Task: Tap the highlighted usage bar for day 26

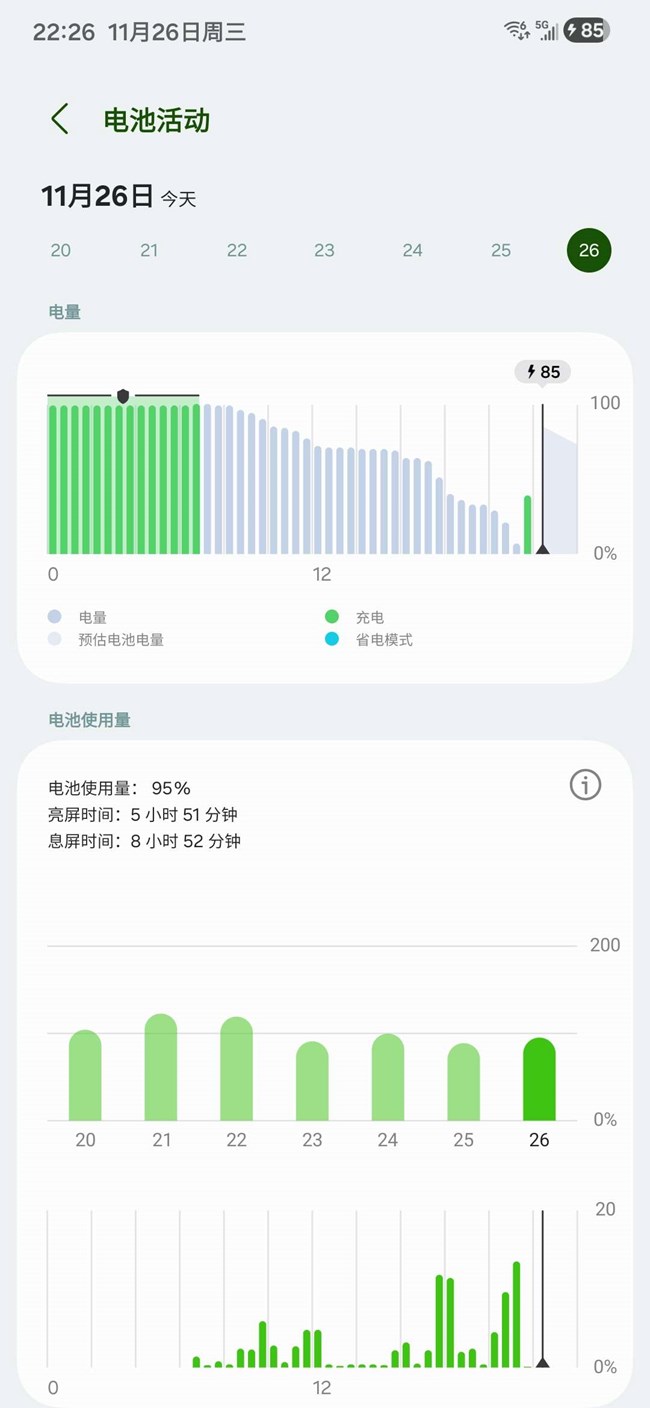Action: [539, 1080]
